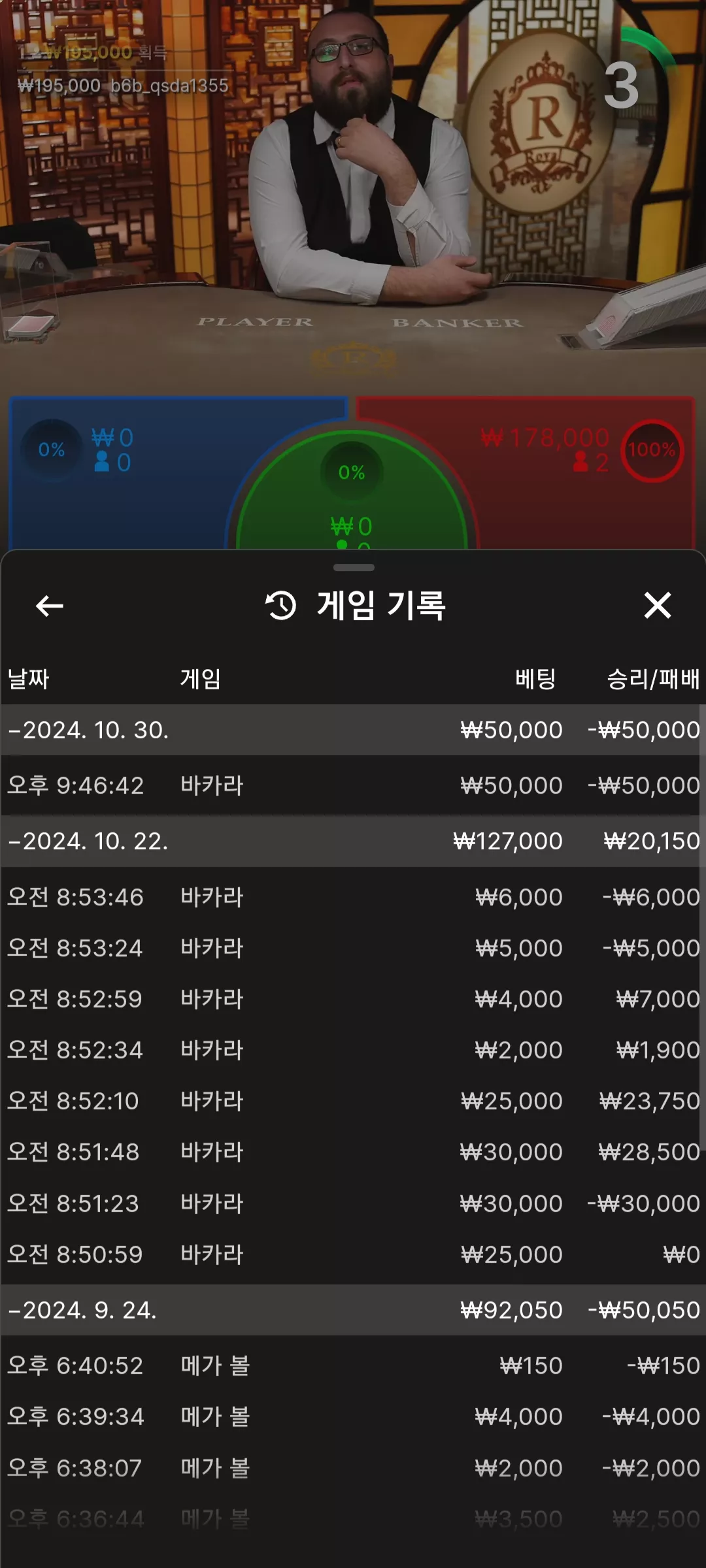Image resolution: width=706 pixels, height=1568 pixels.
Task: Close the 게임 기록 panel
Action: pos(658,605)
